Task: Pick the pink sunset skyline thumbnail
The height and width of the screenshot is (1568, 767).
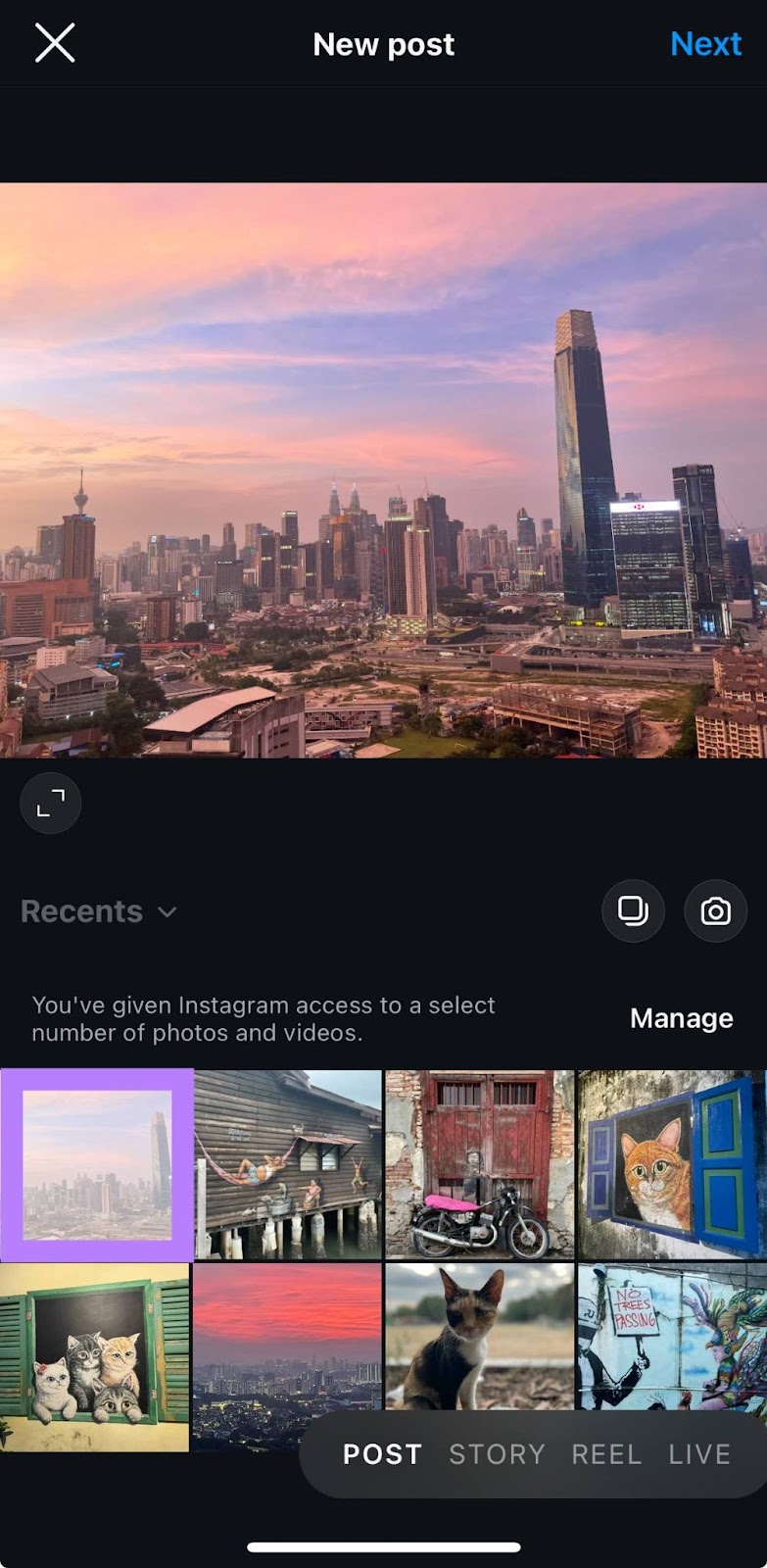Action: click(287, 1354)
